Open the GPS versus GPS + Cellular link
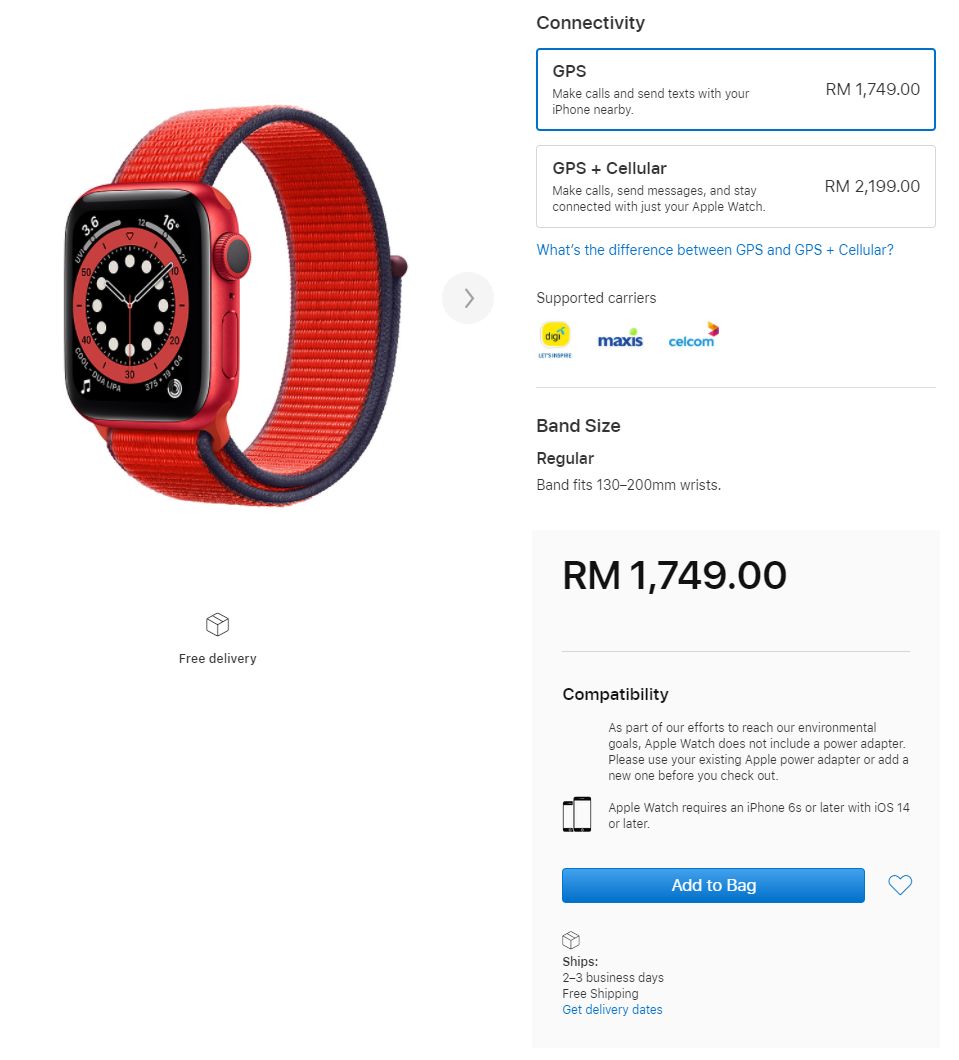The image size is (959, 1060). pyautogui.click(x=715, y=250)
